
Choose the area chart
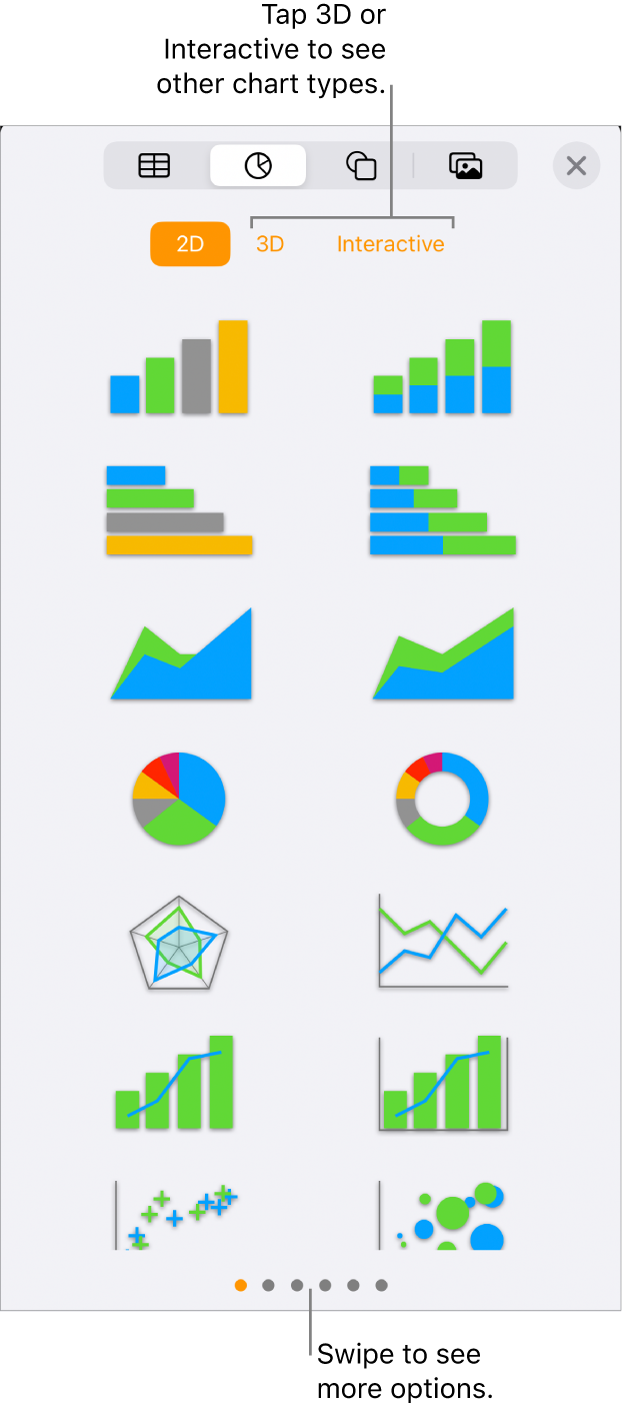click(x=181, y=654)
